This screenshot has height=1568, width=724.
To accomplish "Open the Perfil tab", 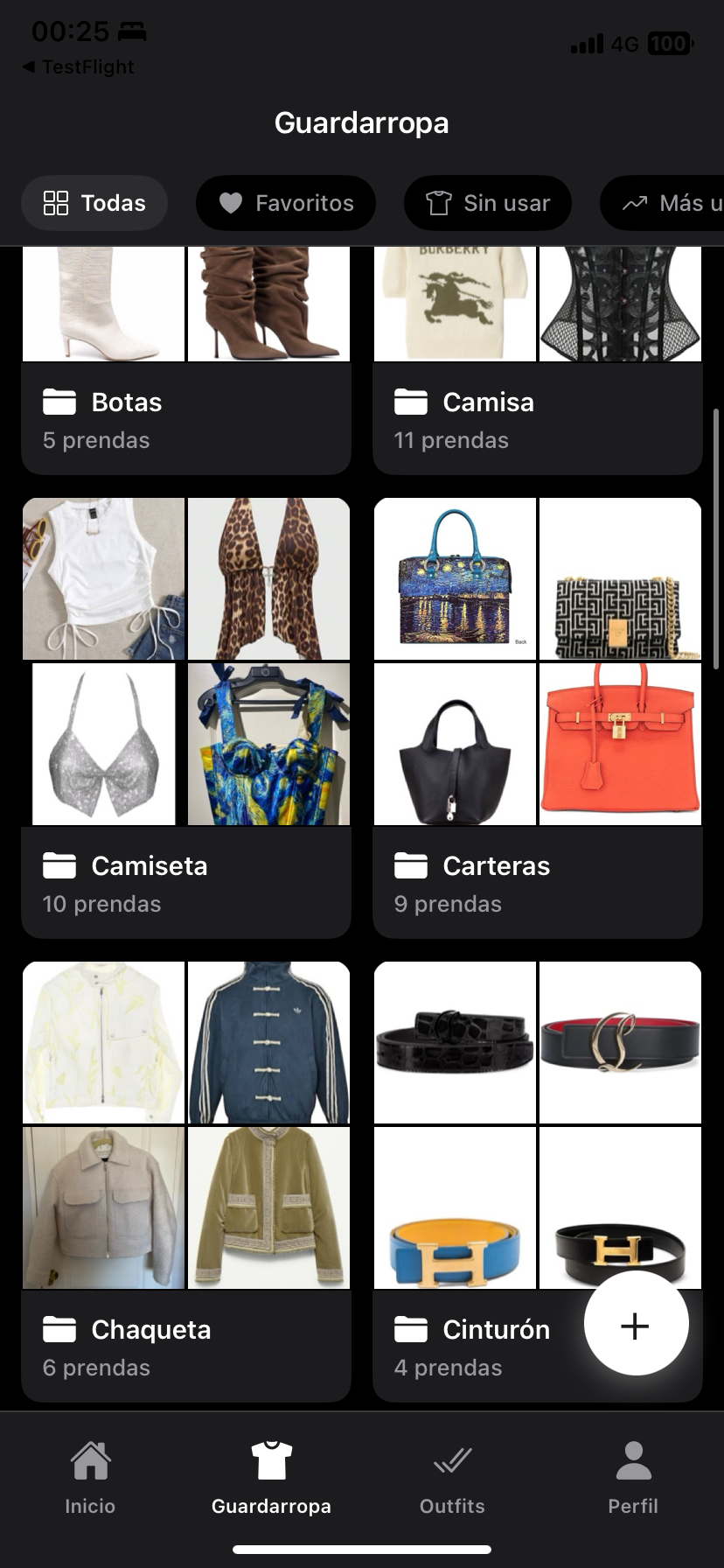I will [x=633, y=1477].
